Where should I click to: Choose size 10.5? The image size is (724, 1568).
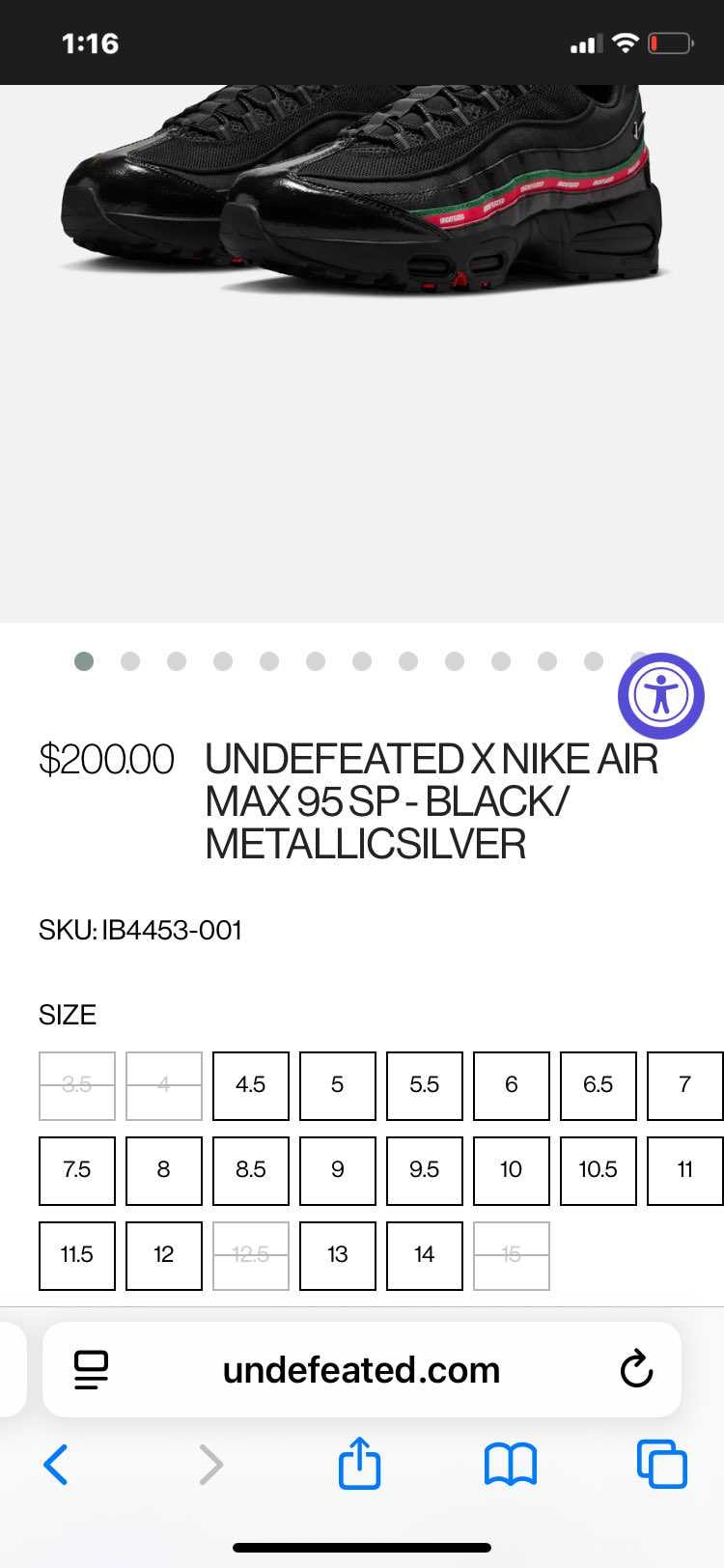point(599,1170)
